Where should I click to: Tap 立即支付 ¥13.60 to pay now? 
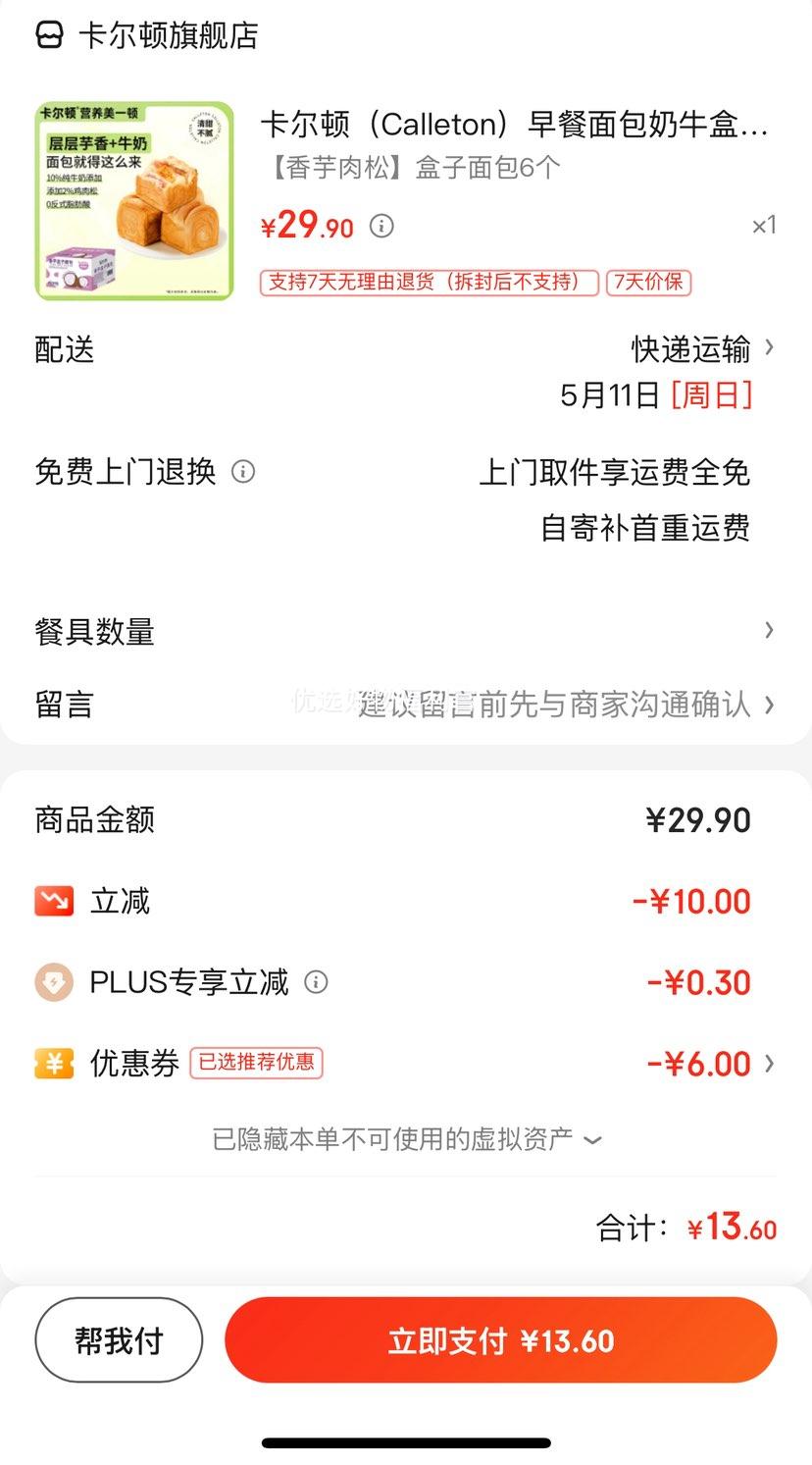point(501,1340)
